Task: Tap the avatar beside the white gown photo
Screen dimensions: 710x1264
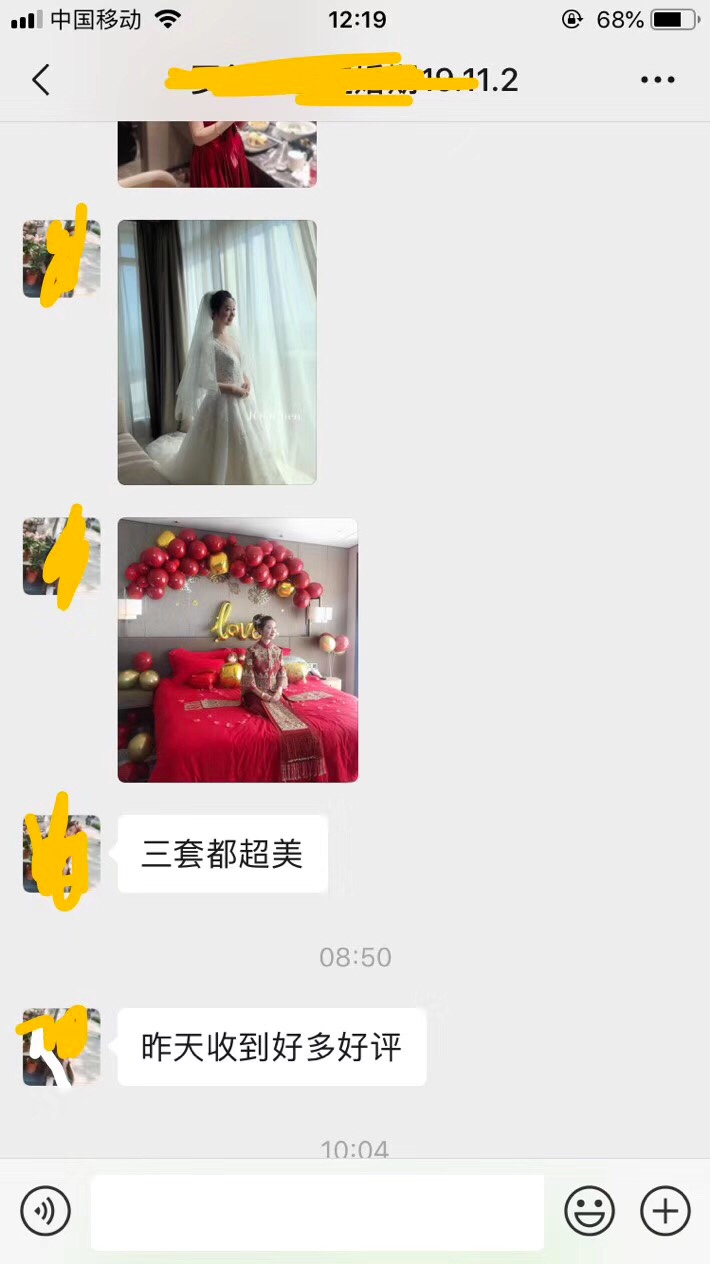Action: pyautogui.click(x=61, y=259)
